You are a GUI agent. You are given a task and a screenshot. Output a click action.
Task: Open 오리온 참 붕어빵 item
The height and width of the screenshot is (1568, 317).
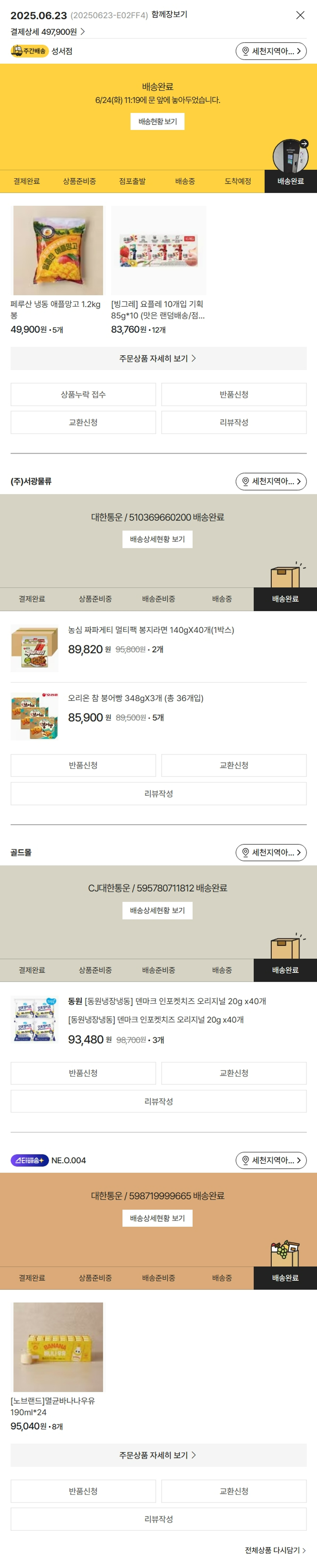135,698
